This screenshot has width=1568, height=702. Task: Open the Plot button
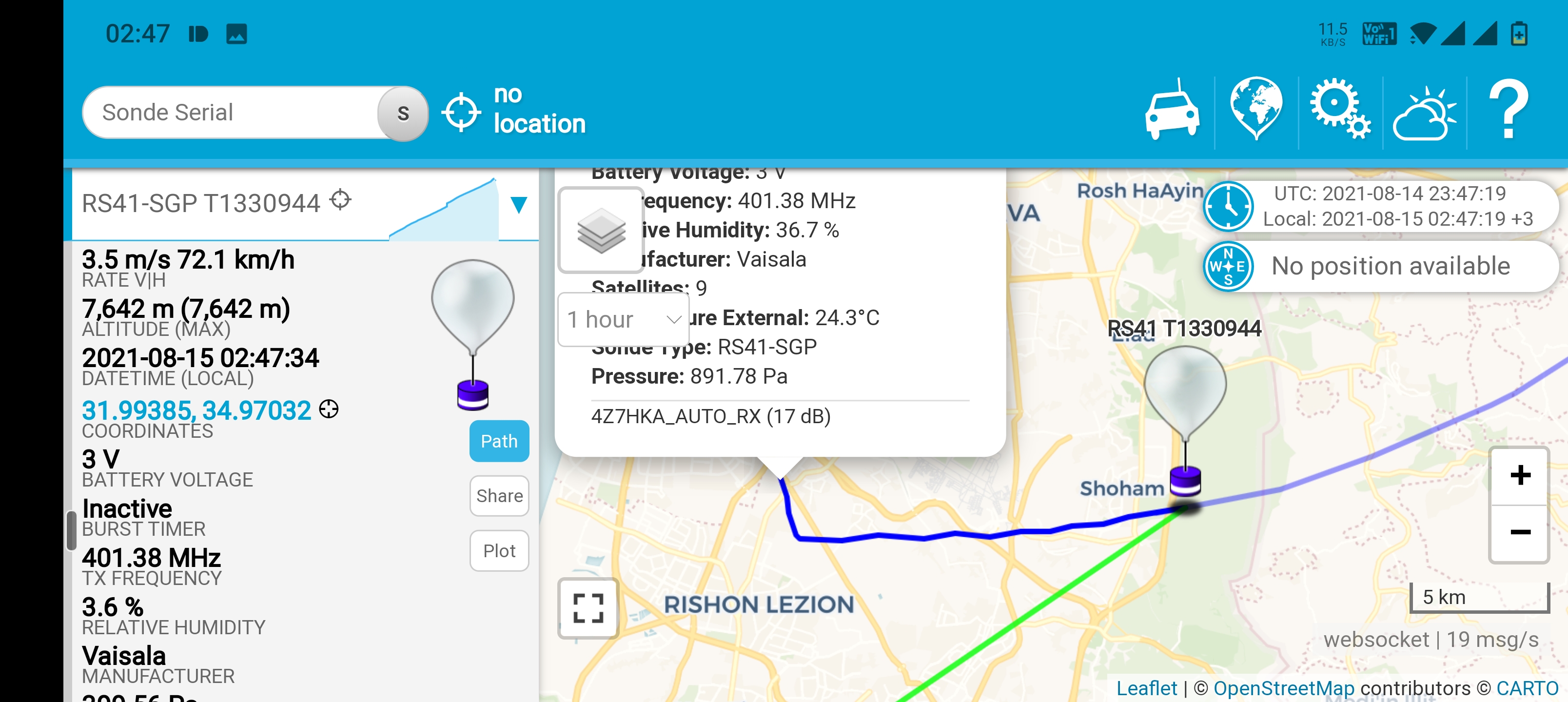[499, 551]
